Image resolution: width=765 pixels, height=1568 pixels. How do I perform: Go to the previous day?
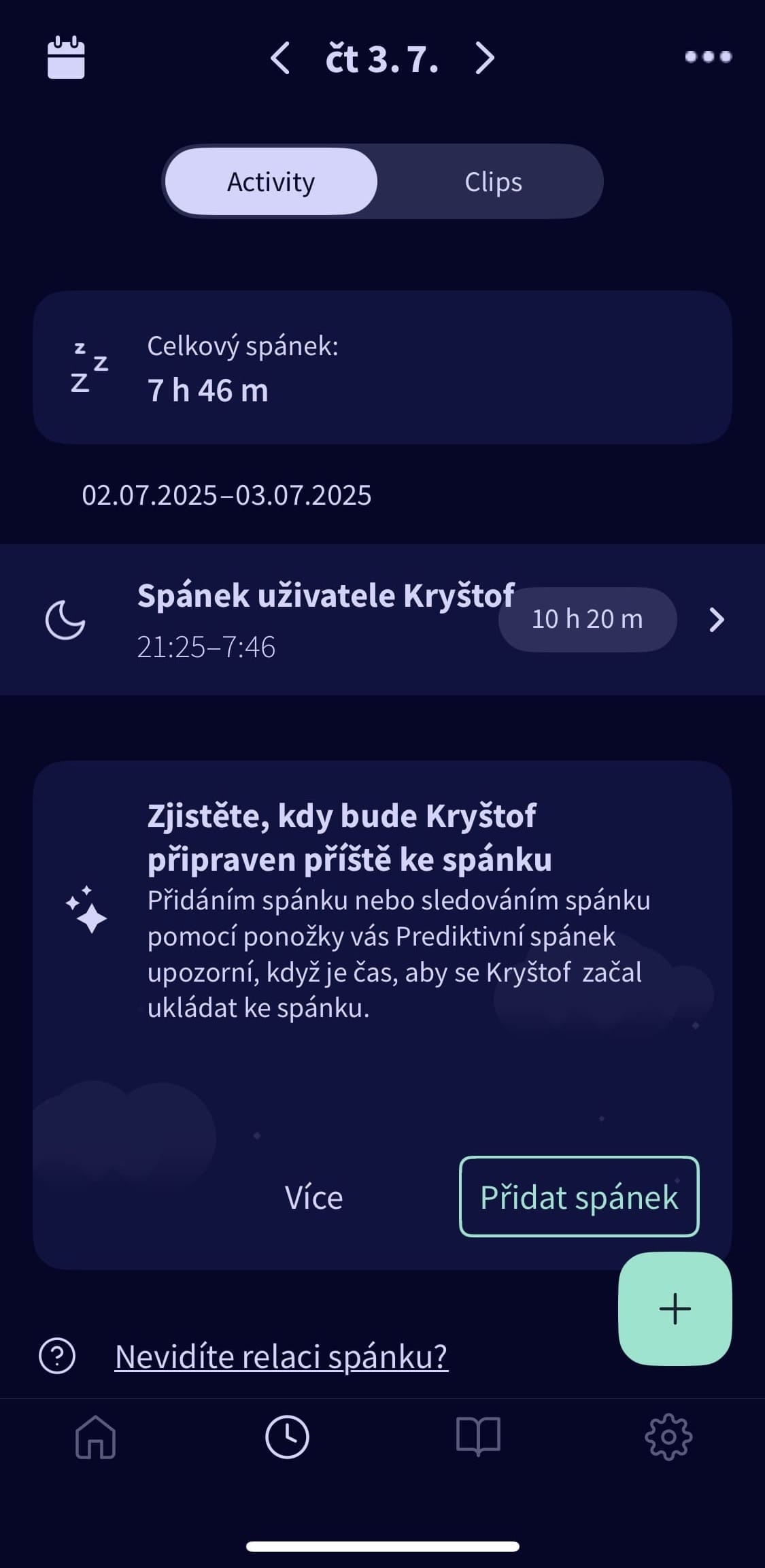click(x=280, y=58)
